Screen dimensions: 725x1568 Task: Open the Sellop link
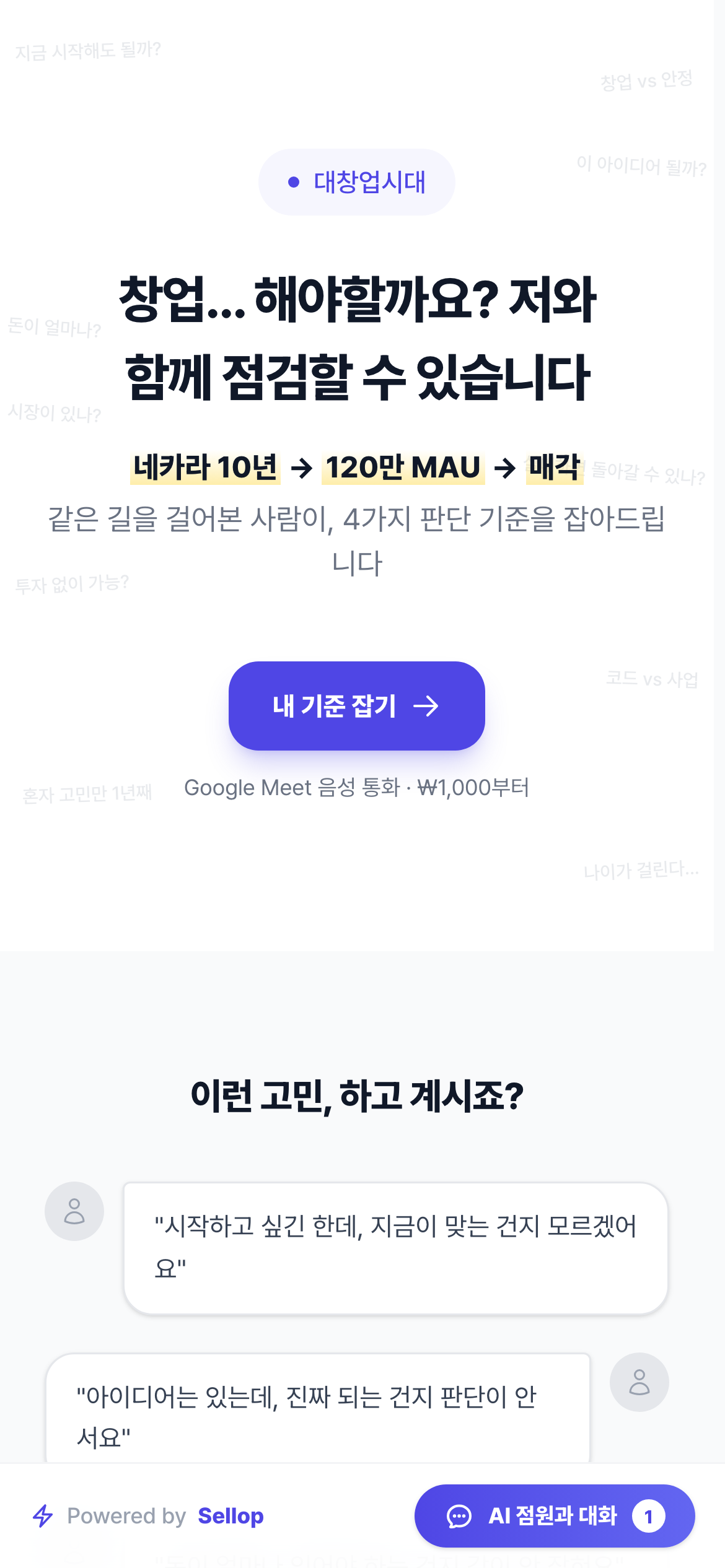tap(231, 1515)
